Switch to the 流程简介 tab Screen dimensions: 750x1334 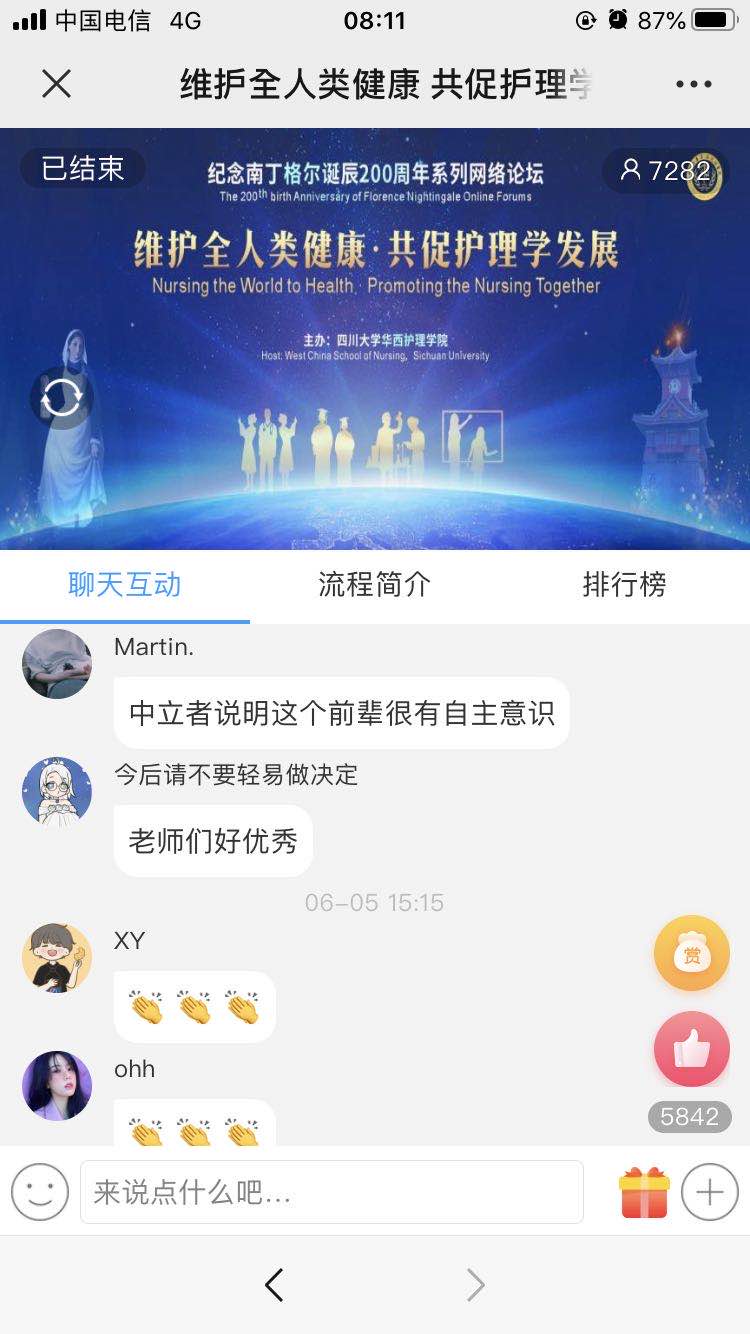[374, 585]
